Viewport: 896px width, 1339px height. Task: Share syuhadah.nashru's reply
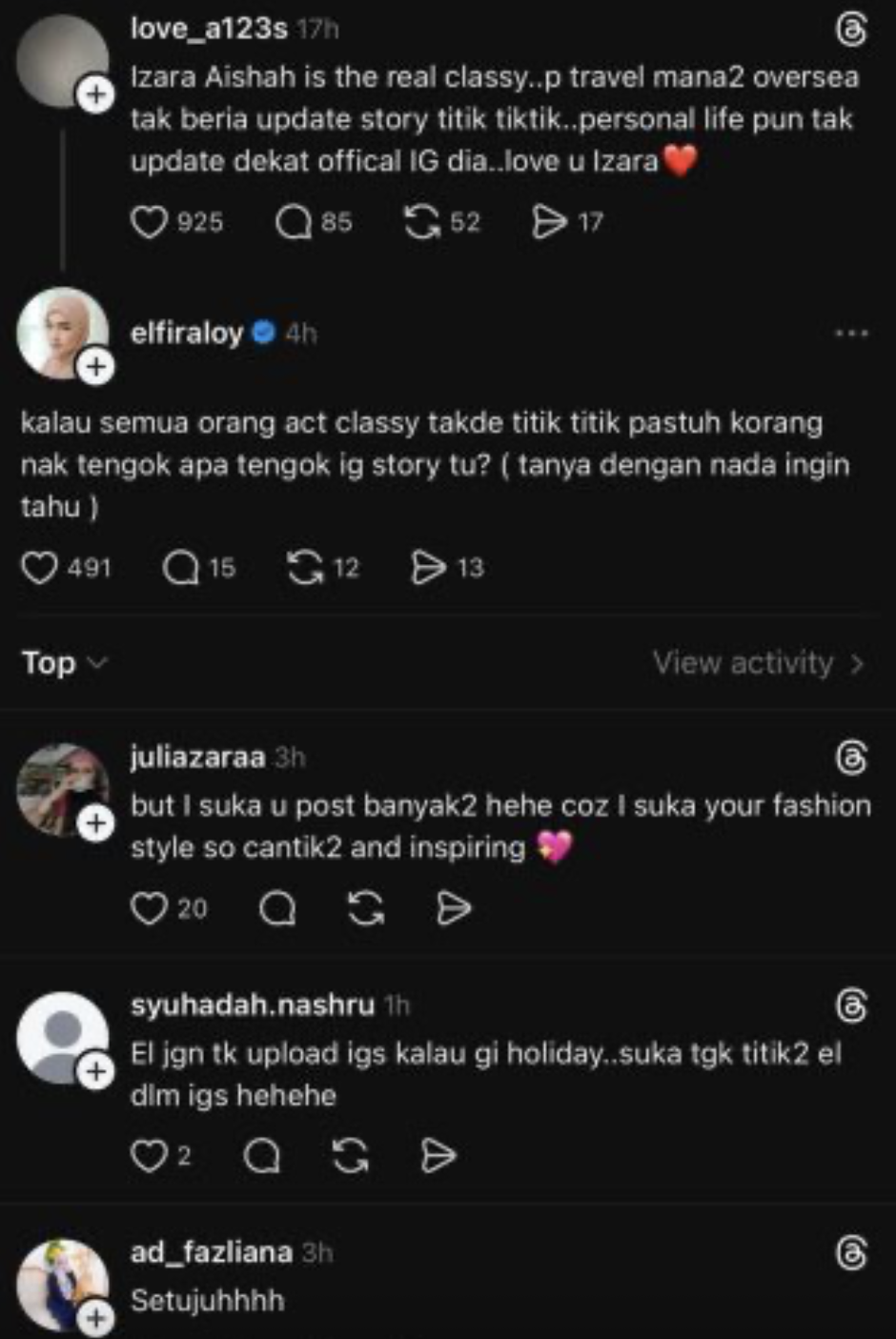point(438,1156)
